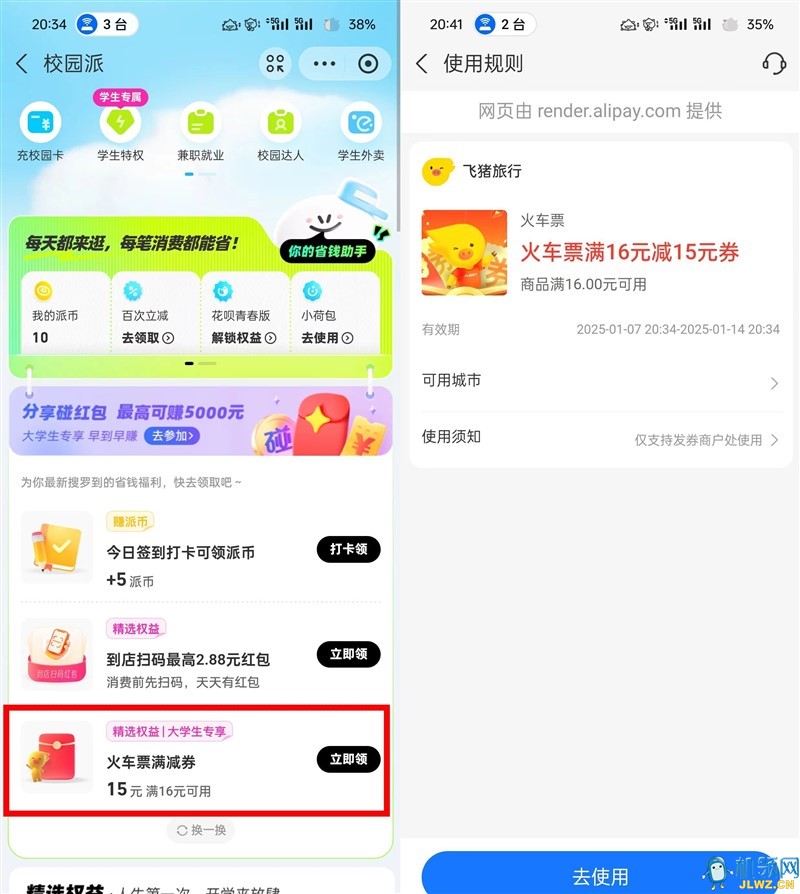Tap 打卡领 for daily check-in 派币
The height and width of the screenshot is (894, 800).
coord(348,549)
